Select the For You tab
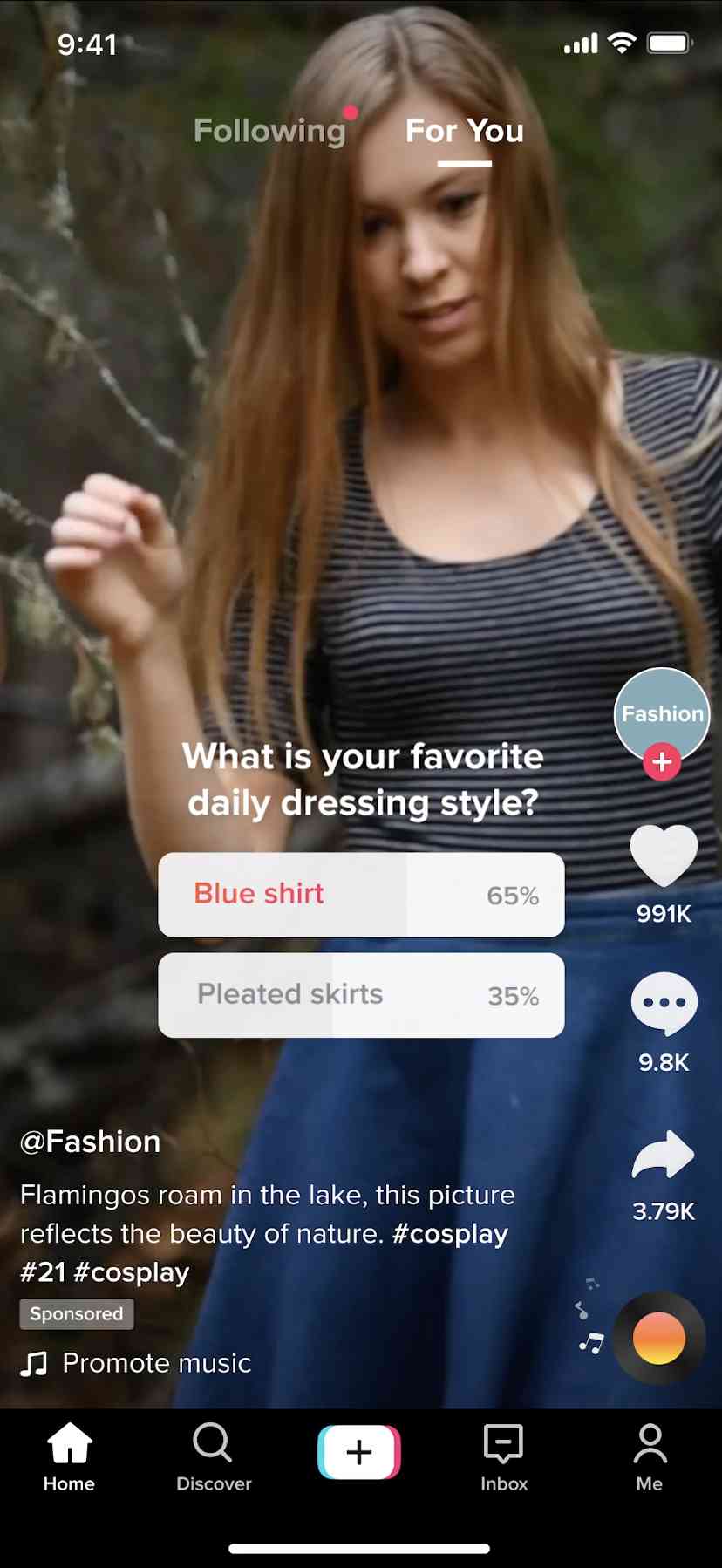The image size is (722, 1568). (464, 131)
